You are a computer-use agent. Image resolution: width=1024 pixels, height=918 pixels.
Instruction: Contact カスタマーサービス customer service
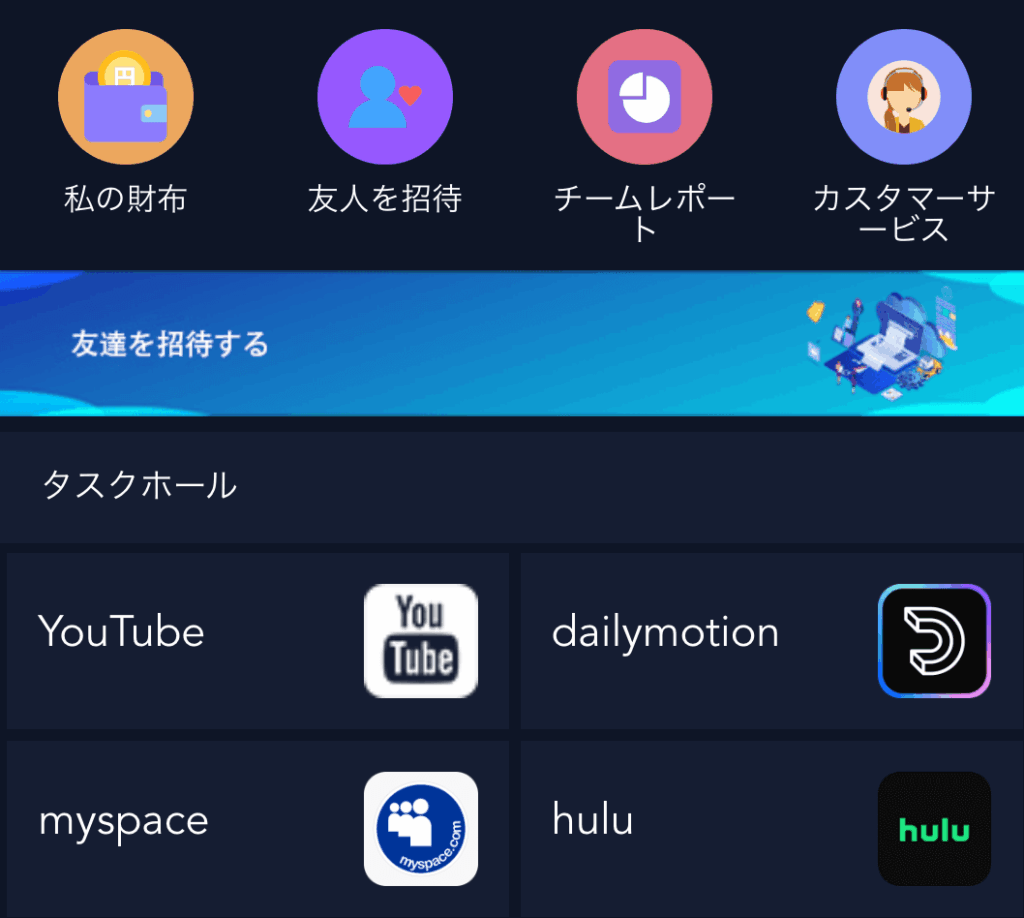click(x=903, y=98)
